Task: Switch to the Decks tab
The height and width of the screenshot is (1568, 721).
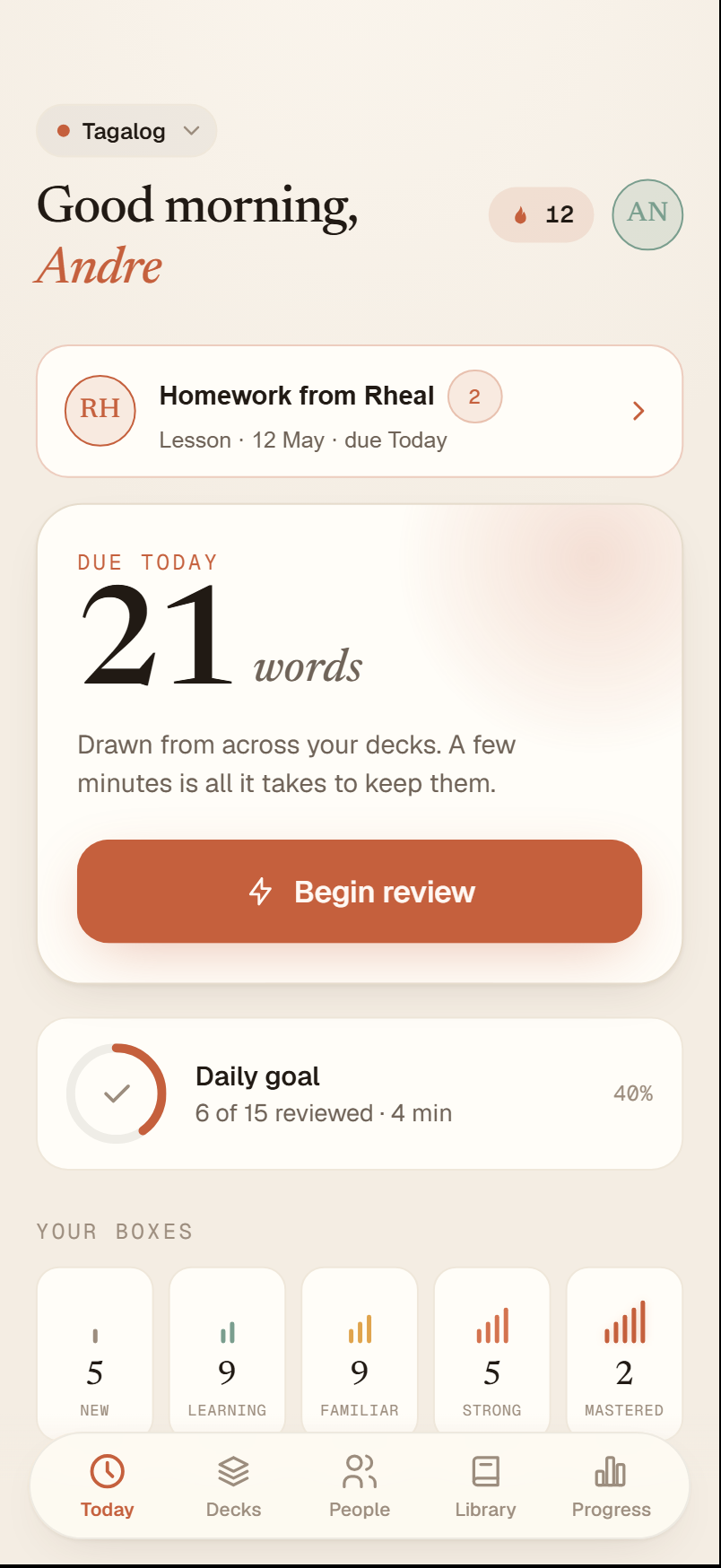Action: coord(233,1486)
